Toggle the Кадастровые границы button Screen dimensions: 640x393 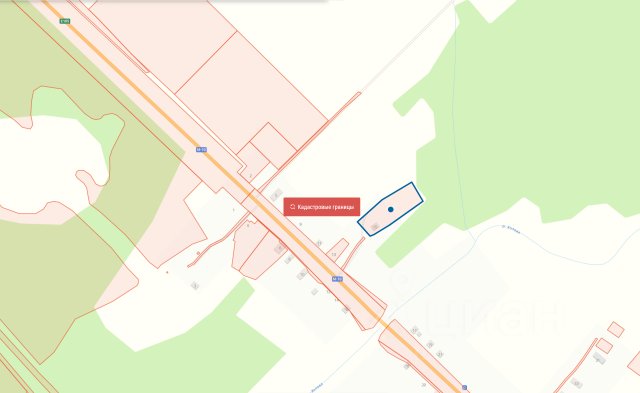pos(322,207)
